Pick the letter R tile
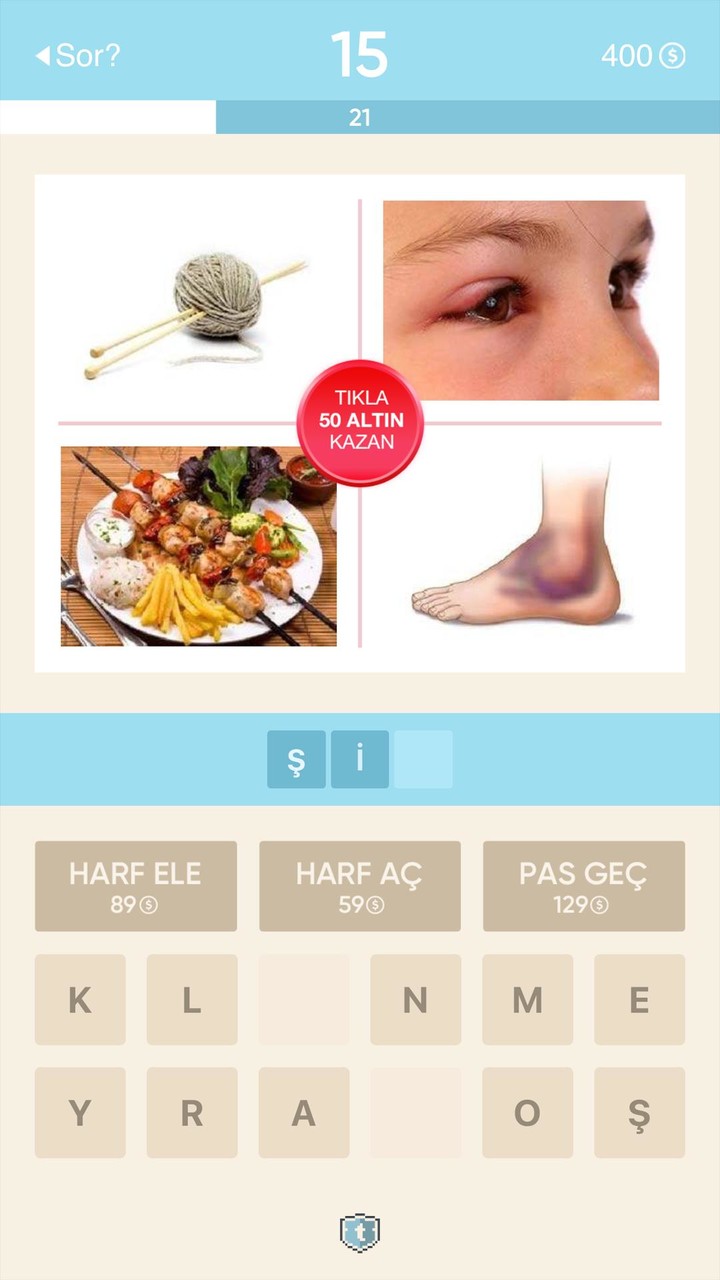Image resolution: width=720 pixels, height=1280 pixels. pos(192,1113)
